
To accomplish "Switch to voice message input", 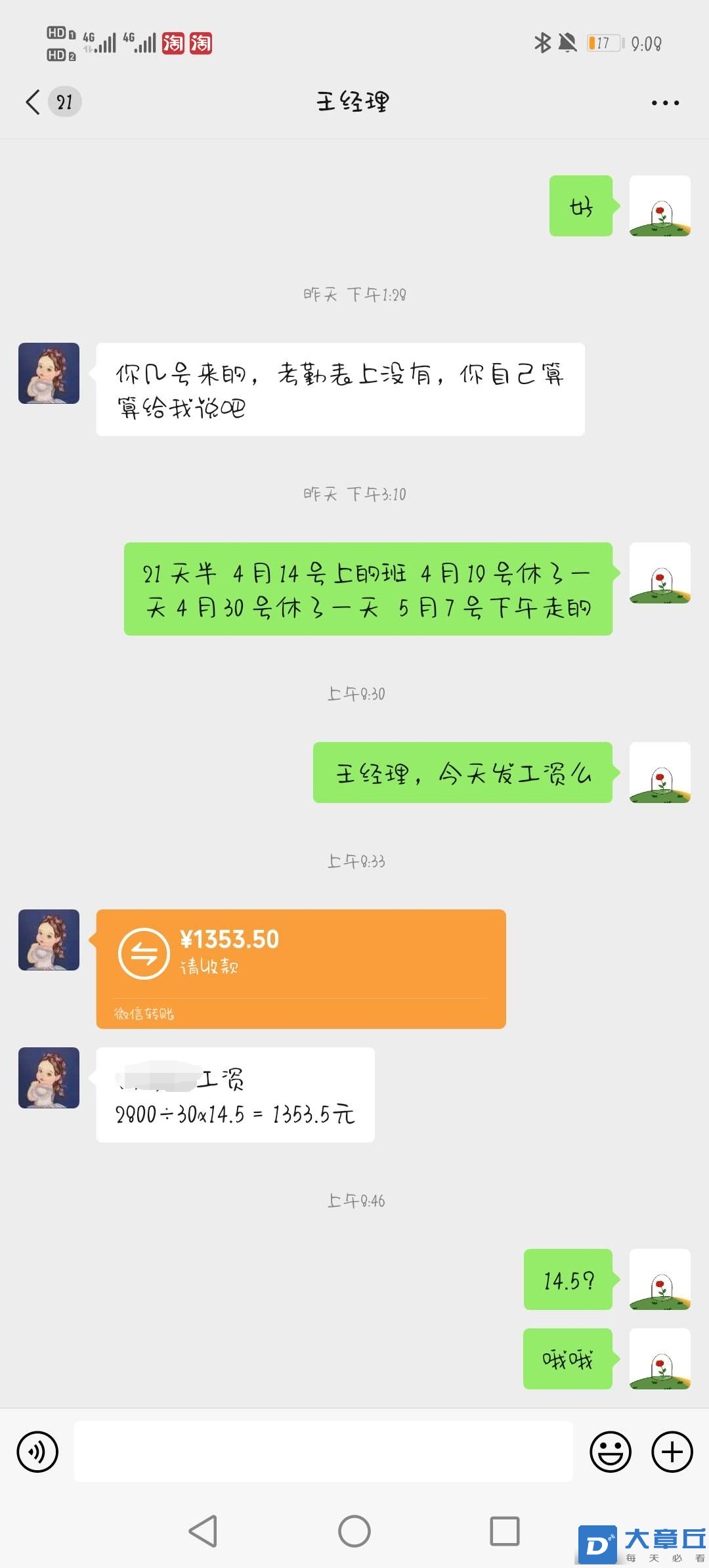I will (37, 1452).
